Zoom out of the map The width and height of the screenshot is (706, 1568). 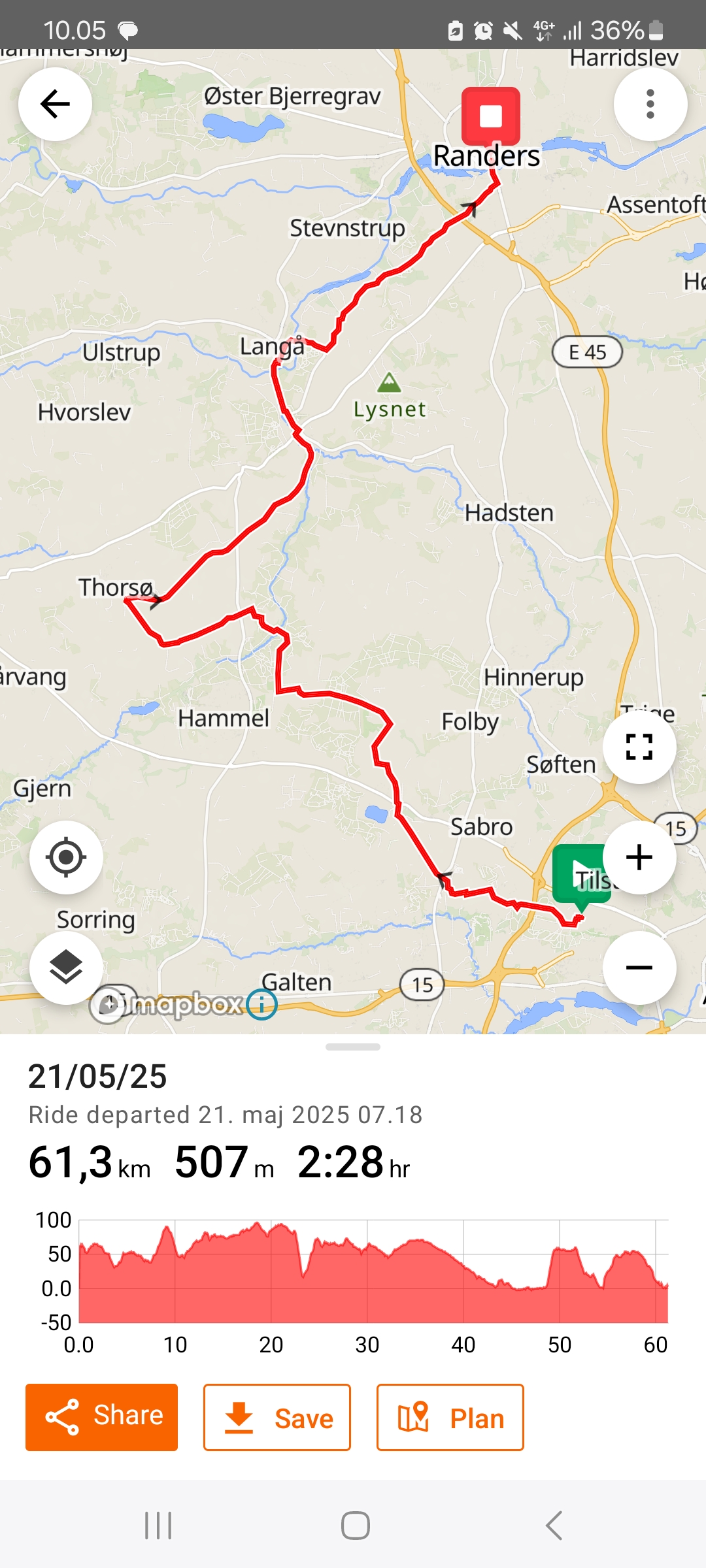tap(639, 968)
